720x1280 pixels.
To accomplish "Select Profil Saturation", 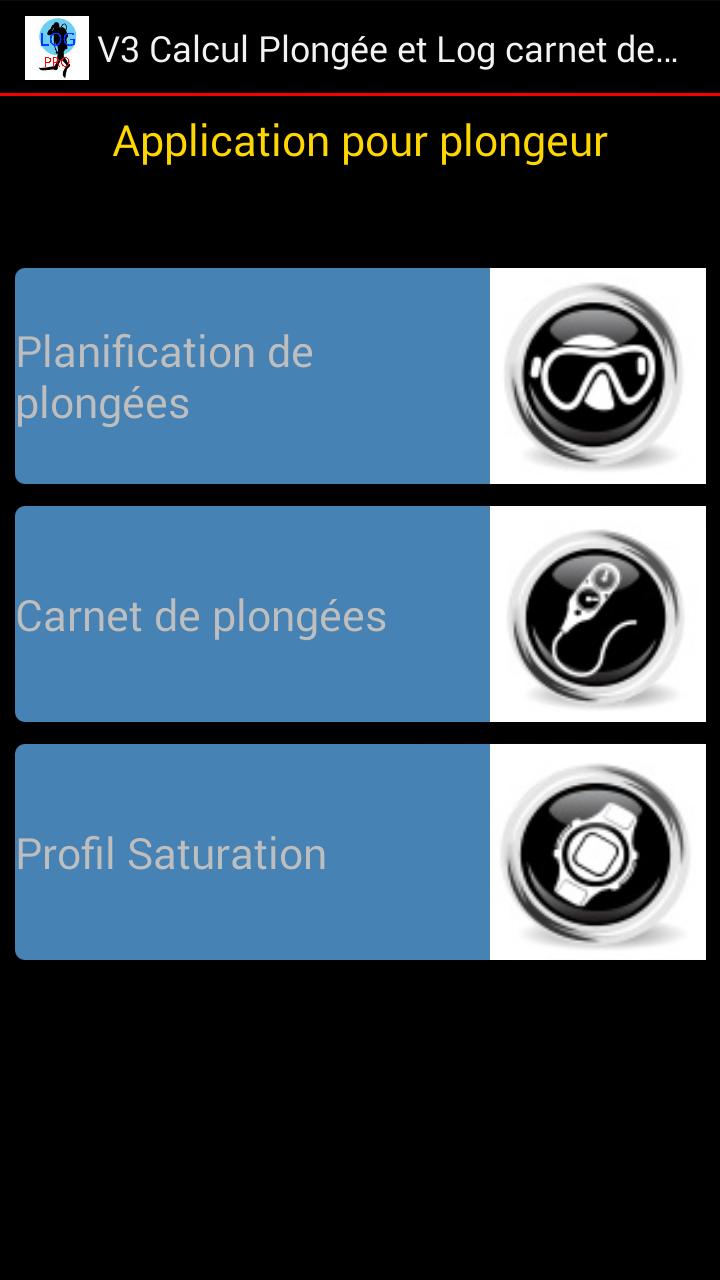I will click(x=360, y=852).
